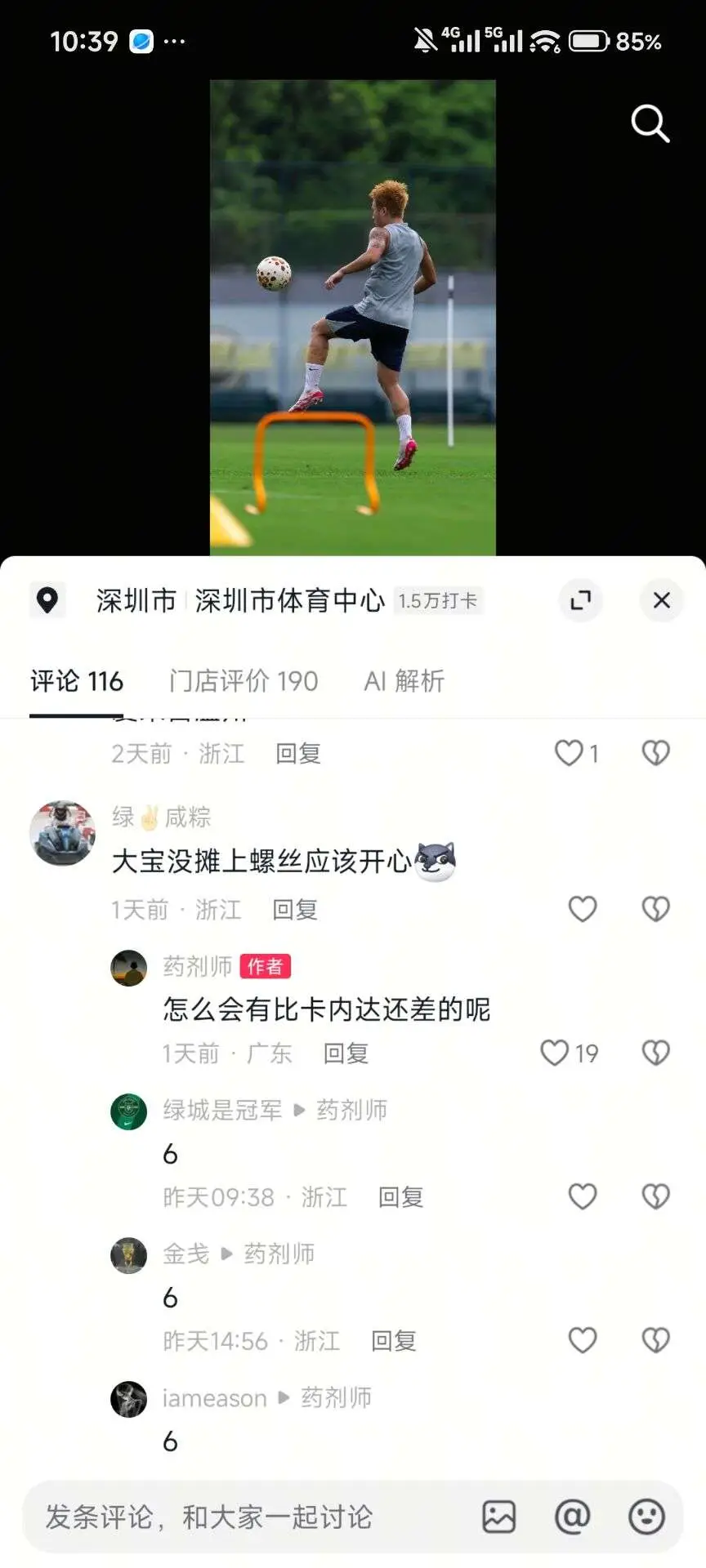Viewport: 706px width, 1568px height.
Task: Open the emoji picker
Action: coord(646,1517)
